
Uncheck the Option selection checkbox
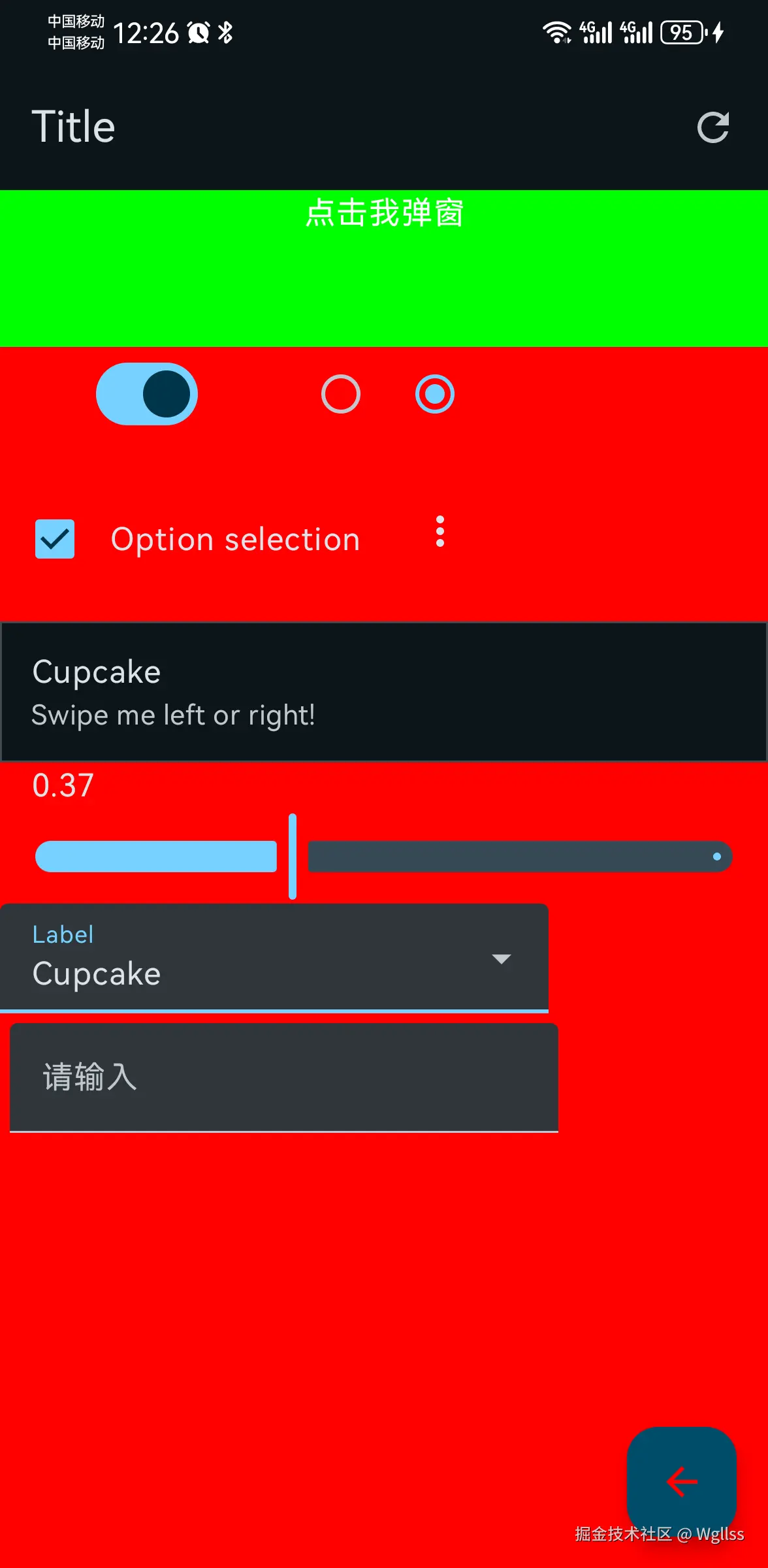click(55, 539)
